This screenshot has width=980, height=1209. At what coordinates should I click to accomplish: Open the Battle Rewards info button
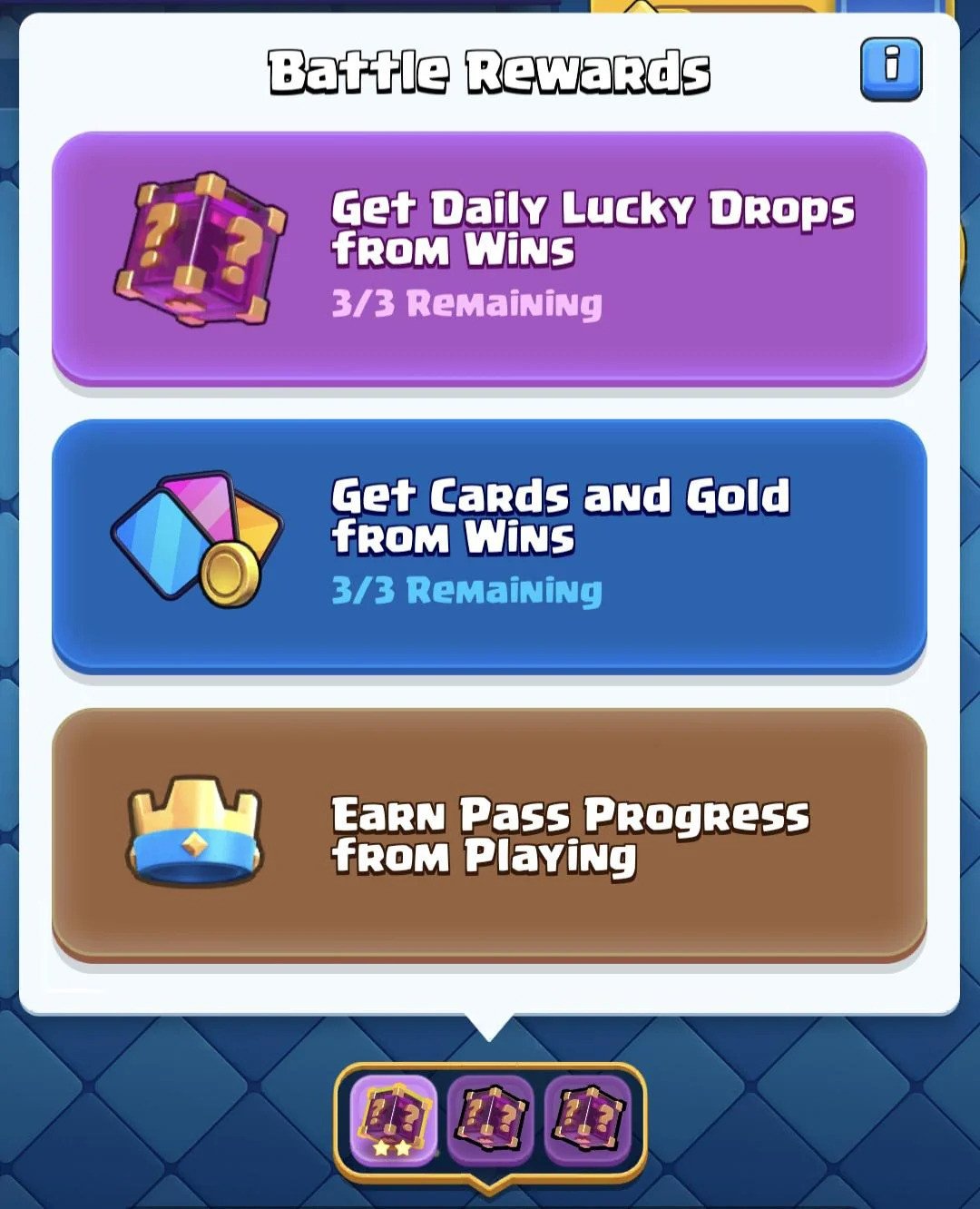(890, 68)
